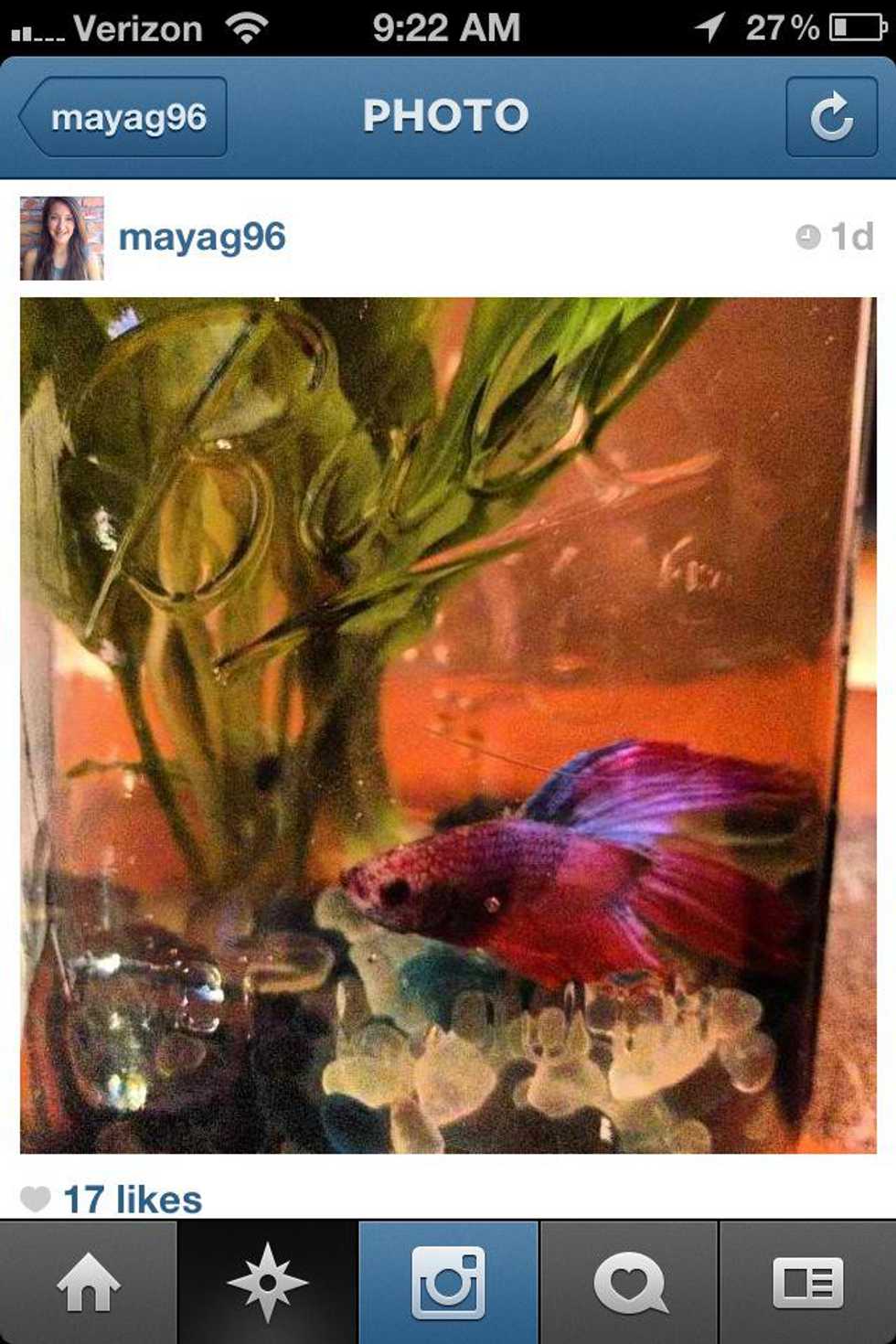Refresh the photo page
The height and width of the screenshot is (1344, 896).
[830, 117]
